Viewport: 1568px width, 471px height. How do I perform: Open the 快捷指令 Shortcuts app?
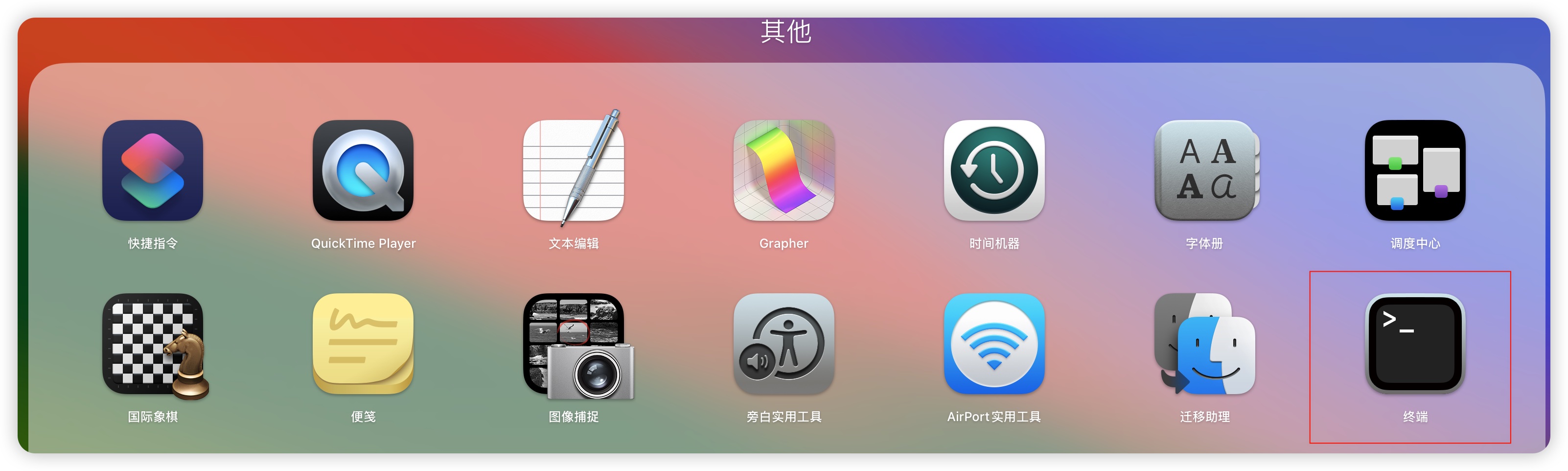pos(152,170)
